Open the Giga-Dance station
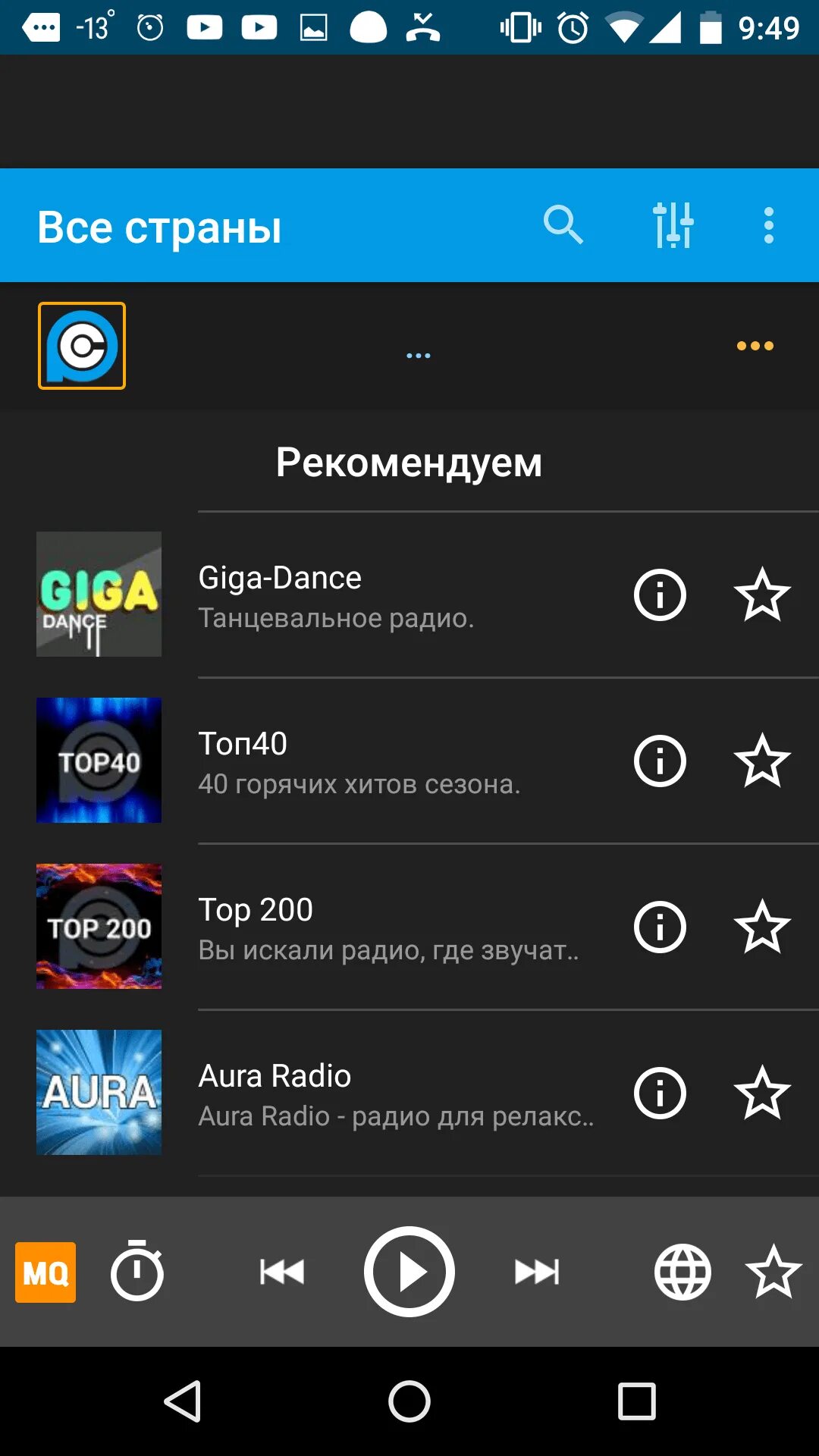 334,595
